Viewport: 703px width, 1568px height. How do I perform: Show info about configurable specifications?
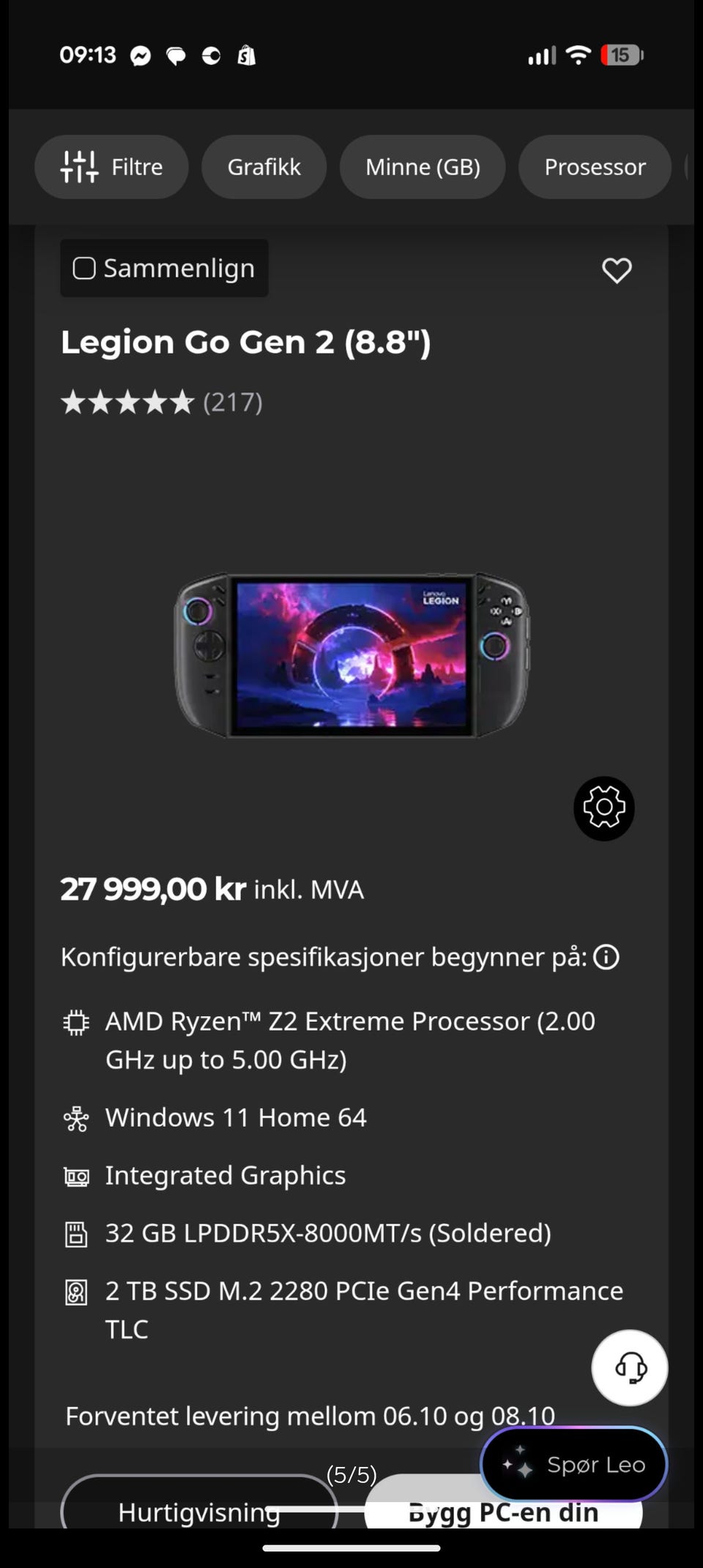coord(606,957)
